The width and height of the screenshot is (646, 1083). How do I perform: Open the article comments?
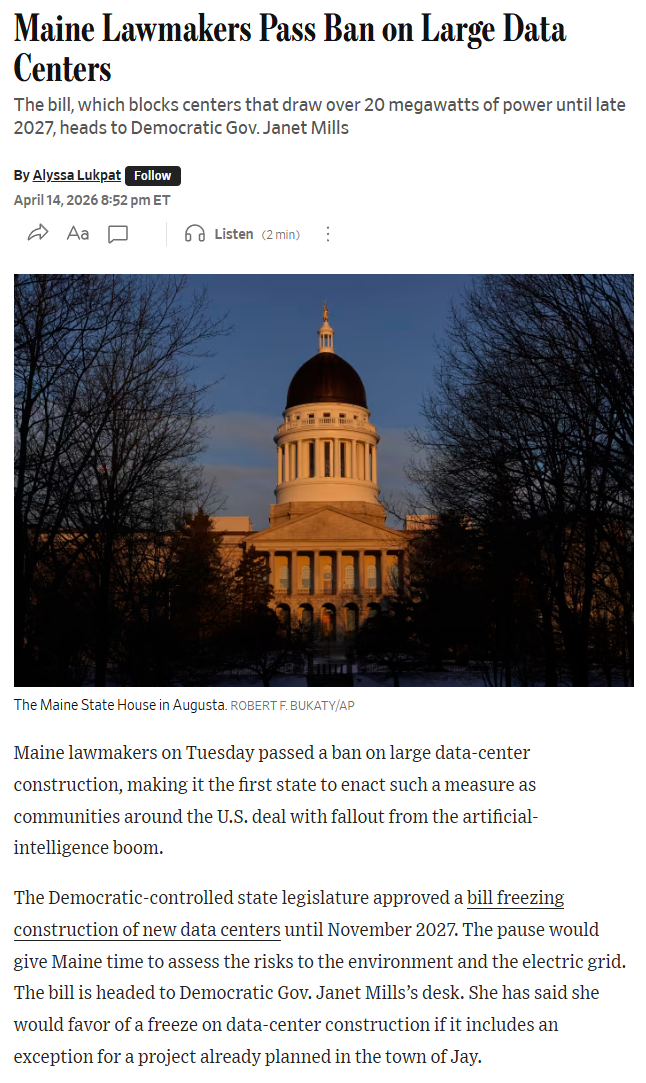(x=118, y=234)
